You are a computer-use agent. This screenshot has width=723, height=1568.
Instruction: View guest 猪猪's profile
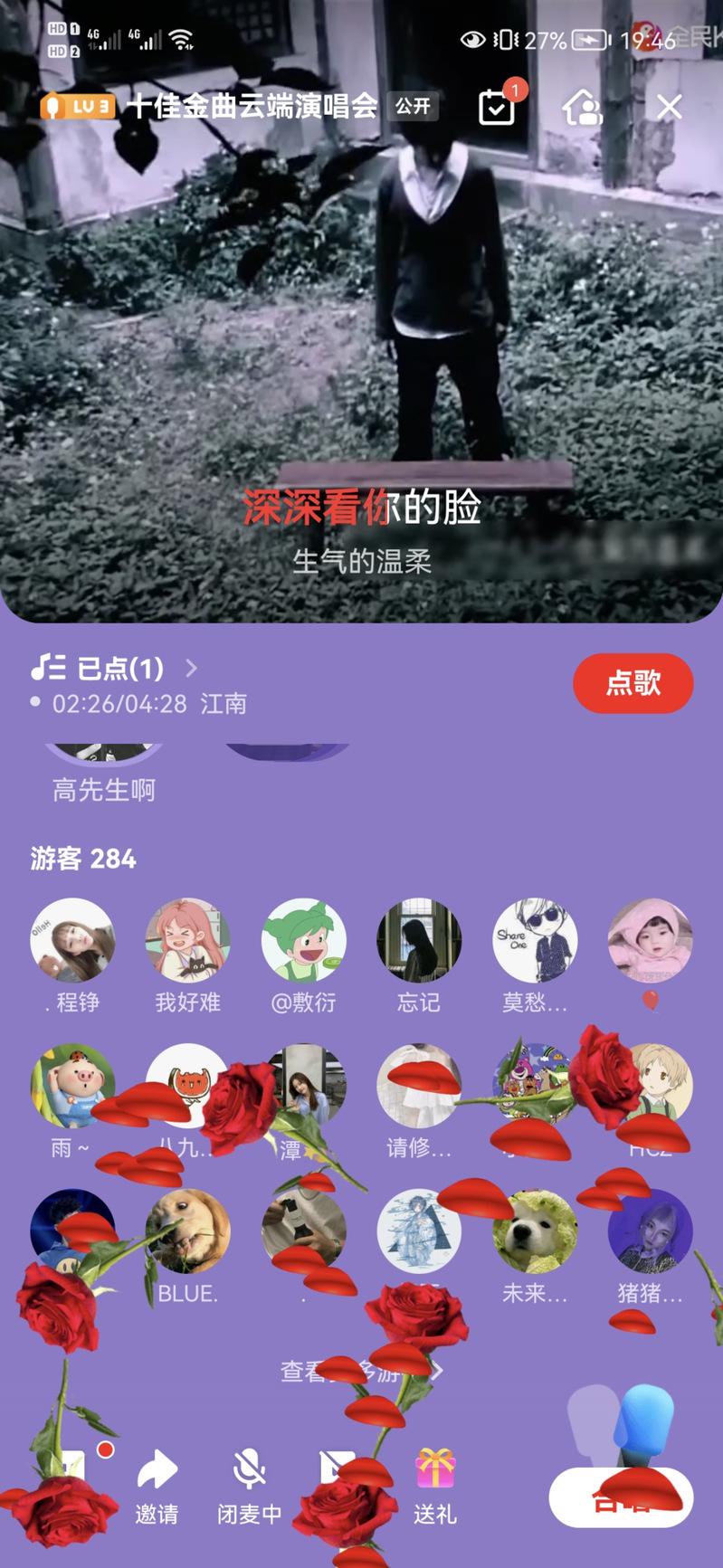click(650, 1232)
